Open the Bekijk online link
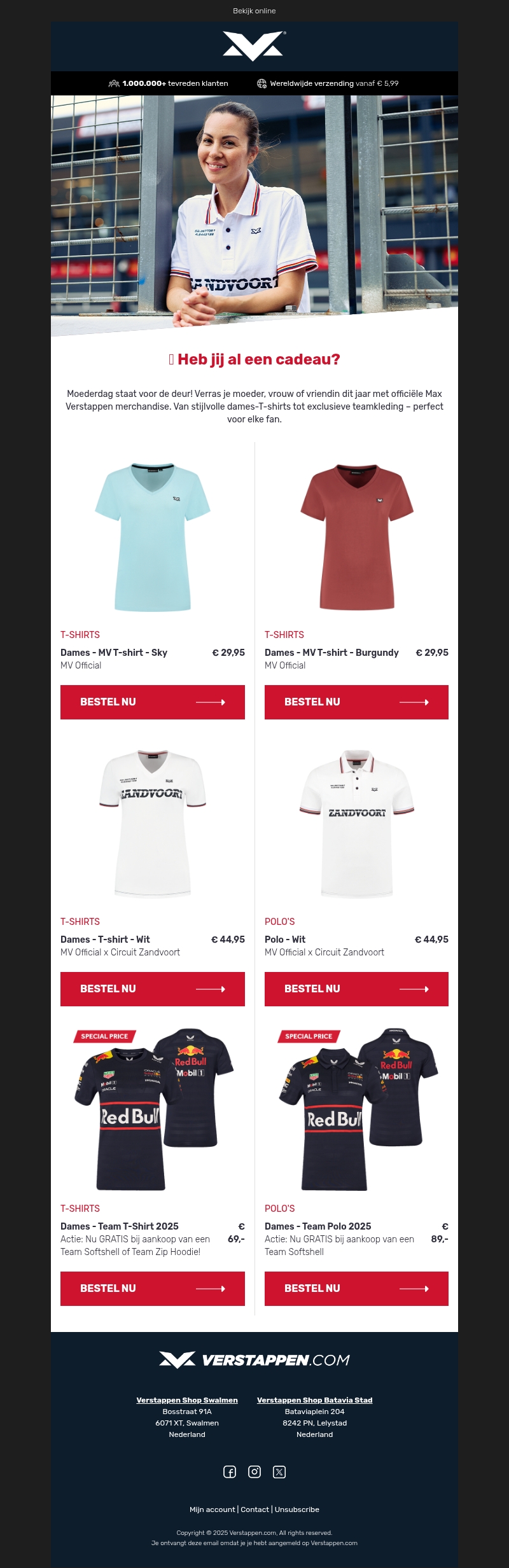This screenshot has width=509, height=1568. point(254,11)
